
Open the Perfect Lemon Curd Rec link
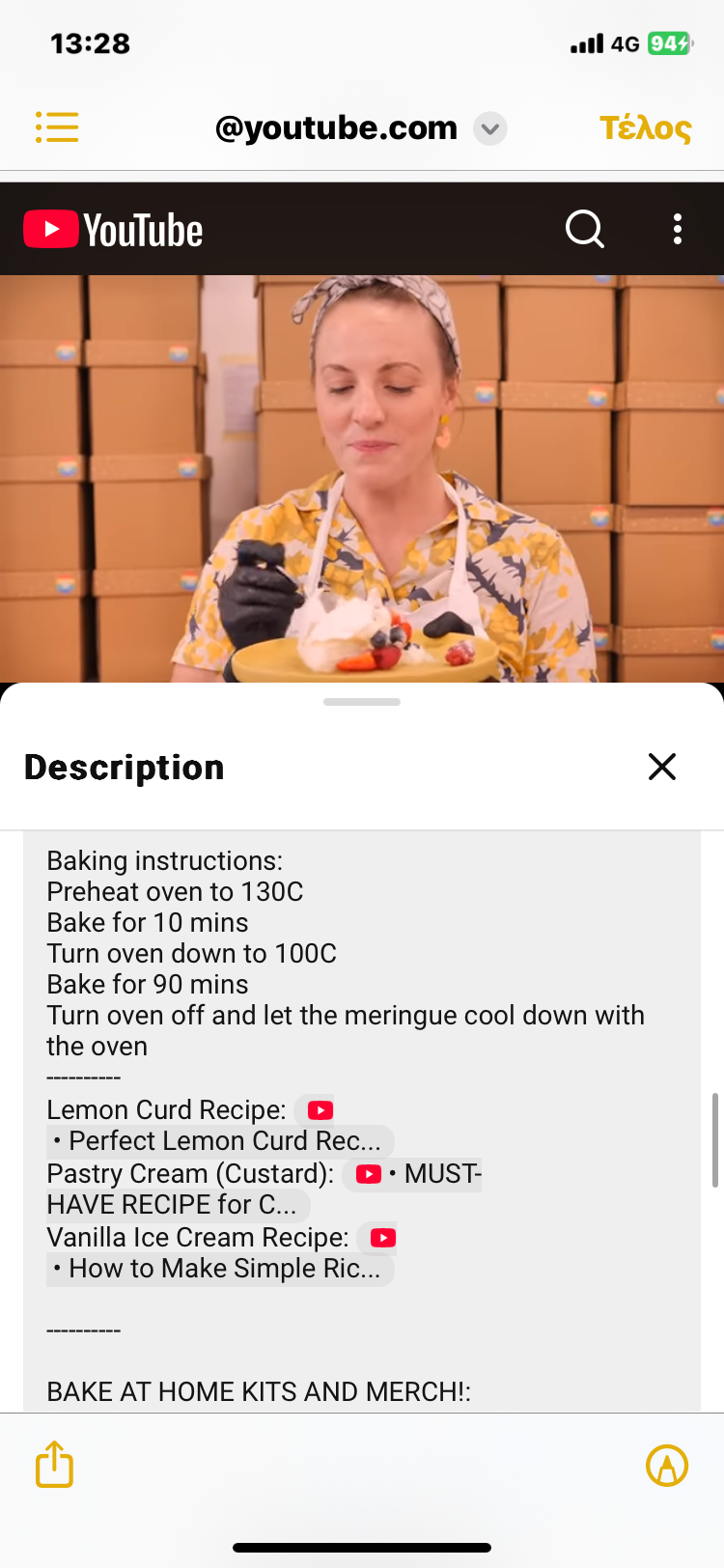219,1141
